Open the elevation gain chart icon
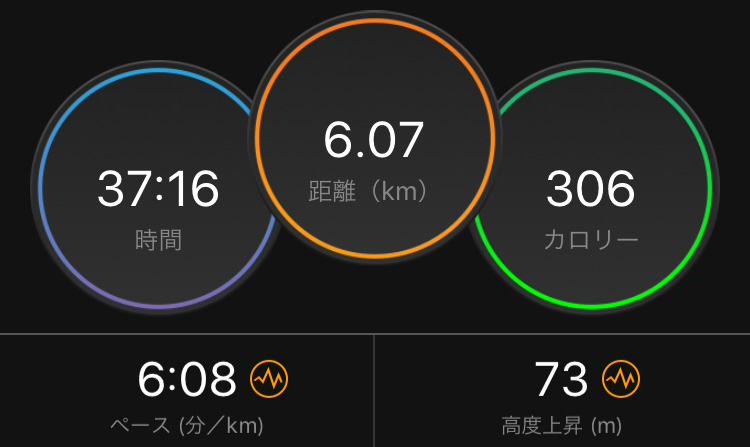The height and width of the screenshot is (447, 750). tap(621, 379)
